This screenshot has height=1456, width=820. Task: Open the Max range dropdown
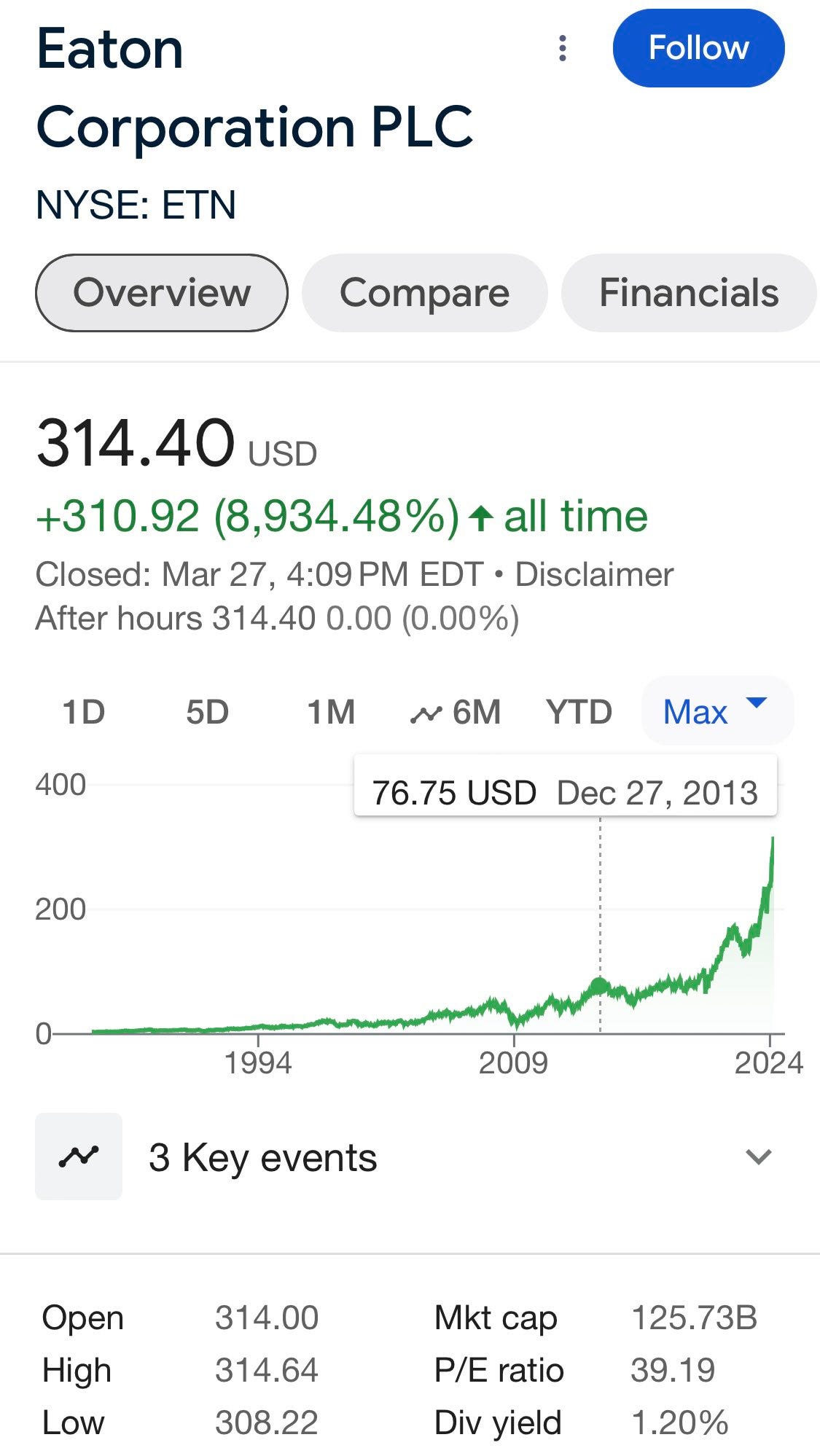717,711
